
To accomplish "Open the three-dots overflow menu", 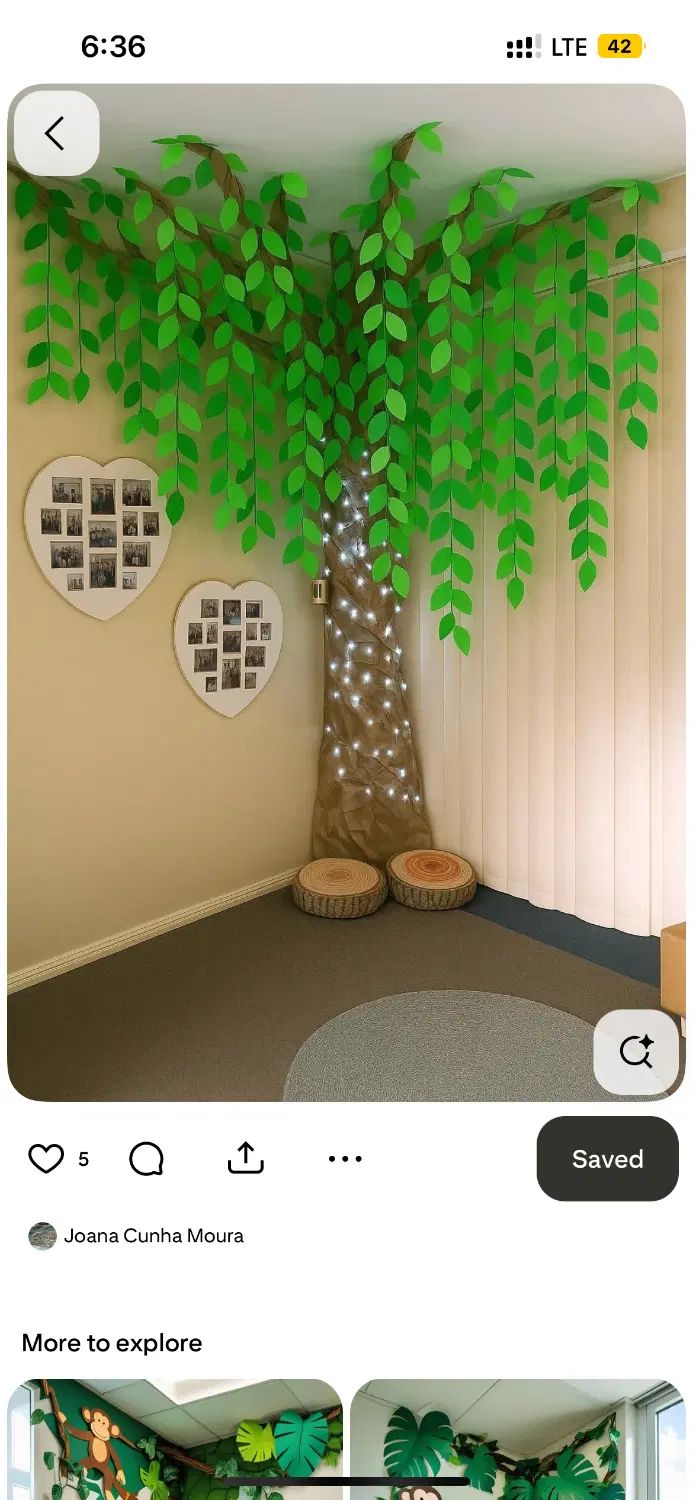I will point(345,1159).
